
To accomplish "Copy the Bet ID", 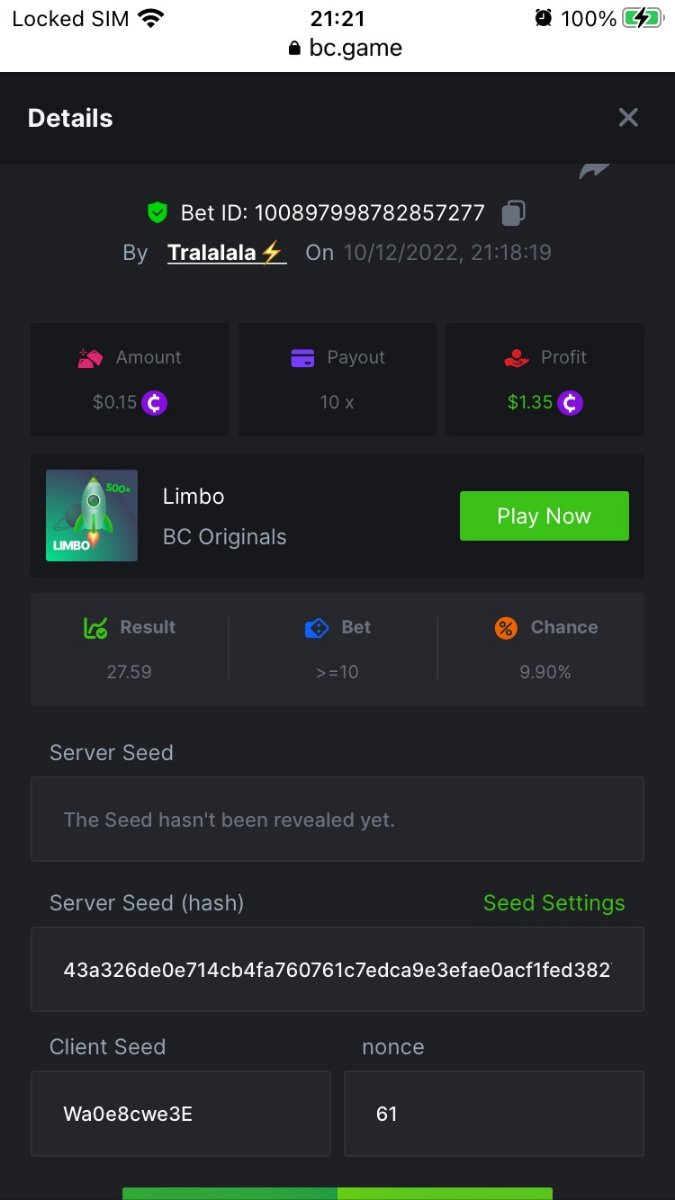I will pos(513,213).
